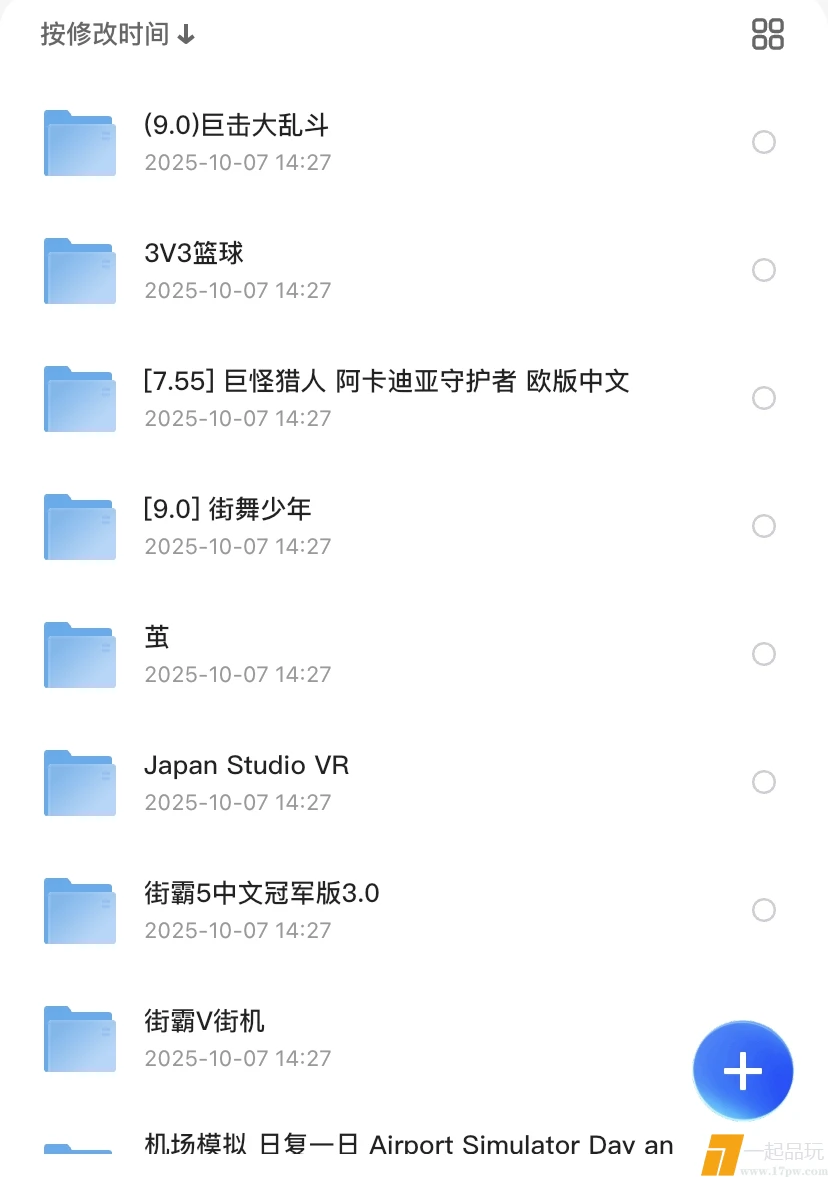Select the circle next to (9.0)巨击大乱斗
The image size is (828, 1177).
coord(764,142)
